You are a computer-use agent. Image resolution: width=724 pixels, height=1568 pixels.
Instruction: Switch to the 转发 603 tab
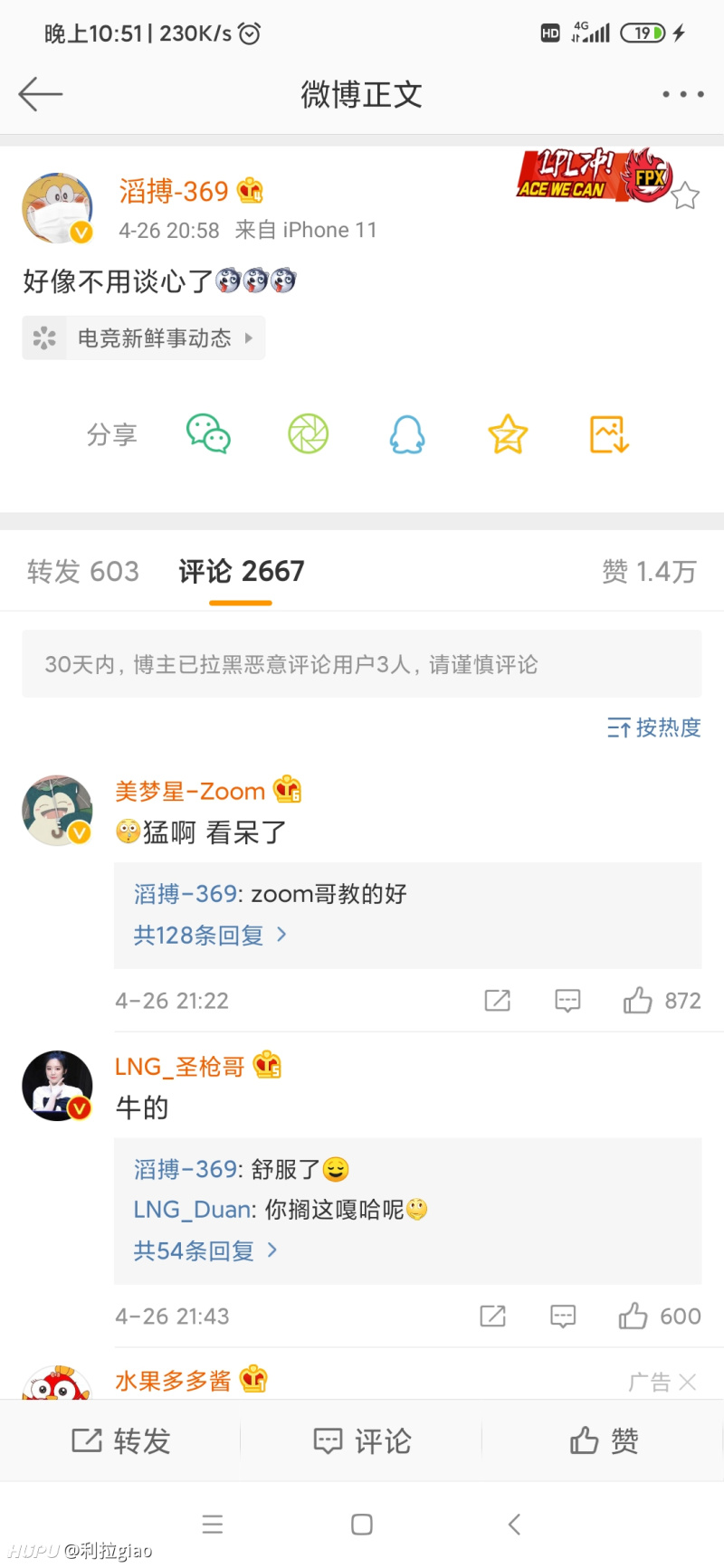(83, 572)
